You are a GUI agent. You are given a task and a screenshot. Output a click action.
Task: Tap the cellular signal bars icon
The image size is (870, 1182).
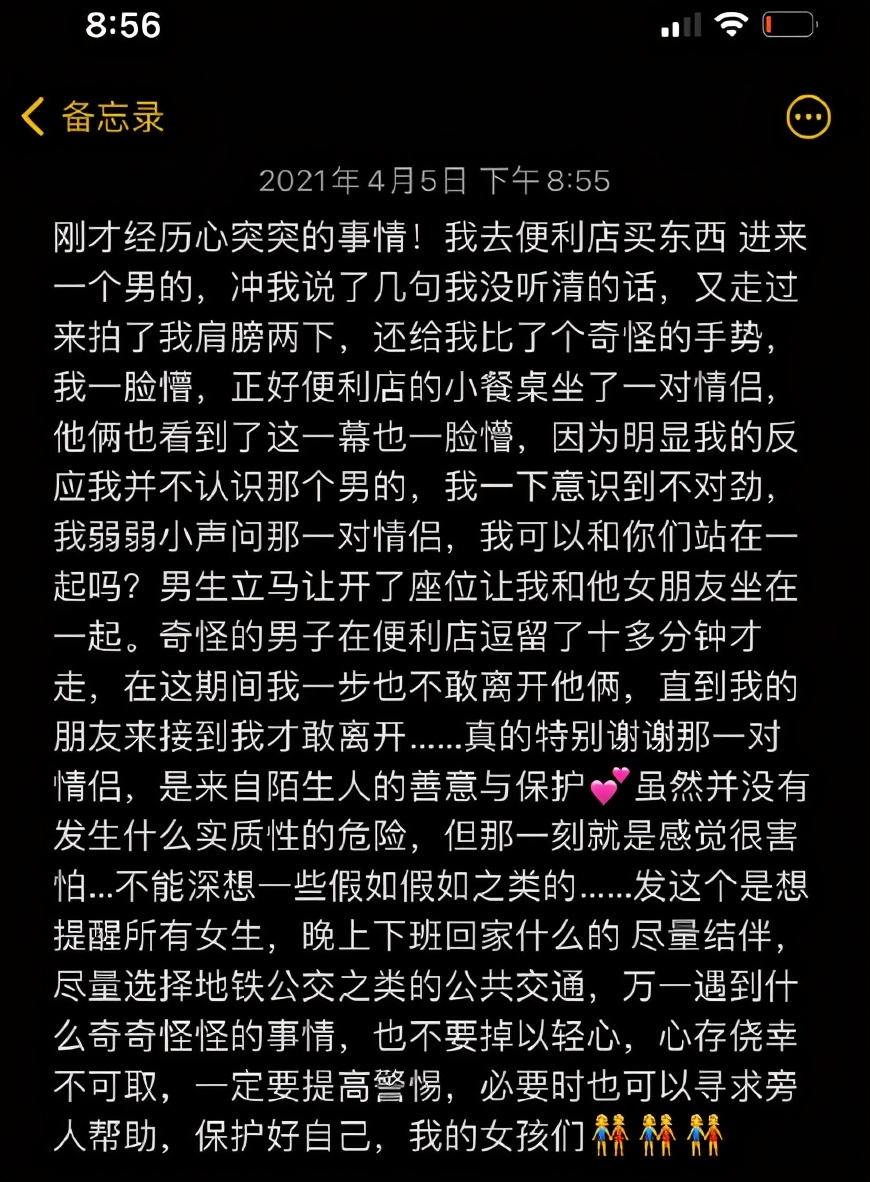click(680, 26)
